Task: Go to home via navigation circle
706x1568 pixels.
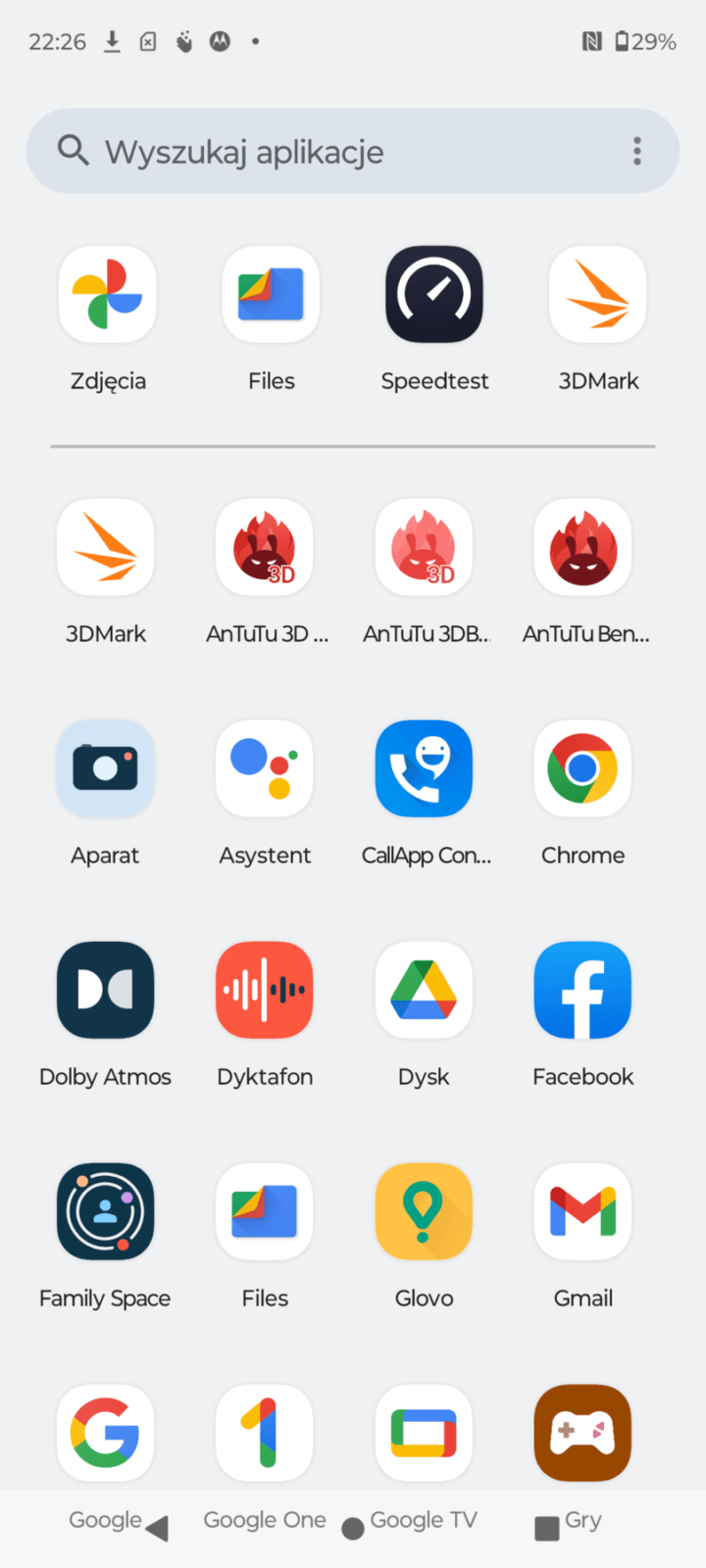Action: [x=353, y=1529]
